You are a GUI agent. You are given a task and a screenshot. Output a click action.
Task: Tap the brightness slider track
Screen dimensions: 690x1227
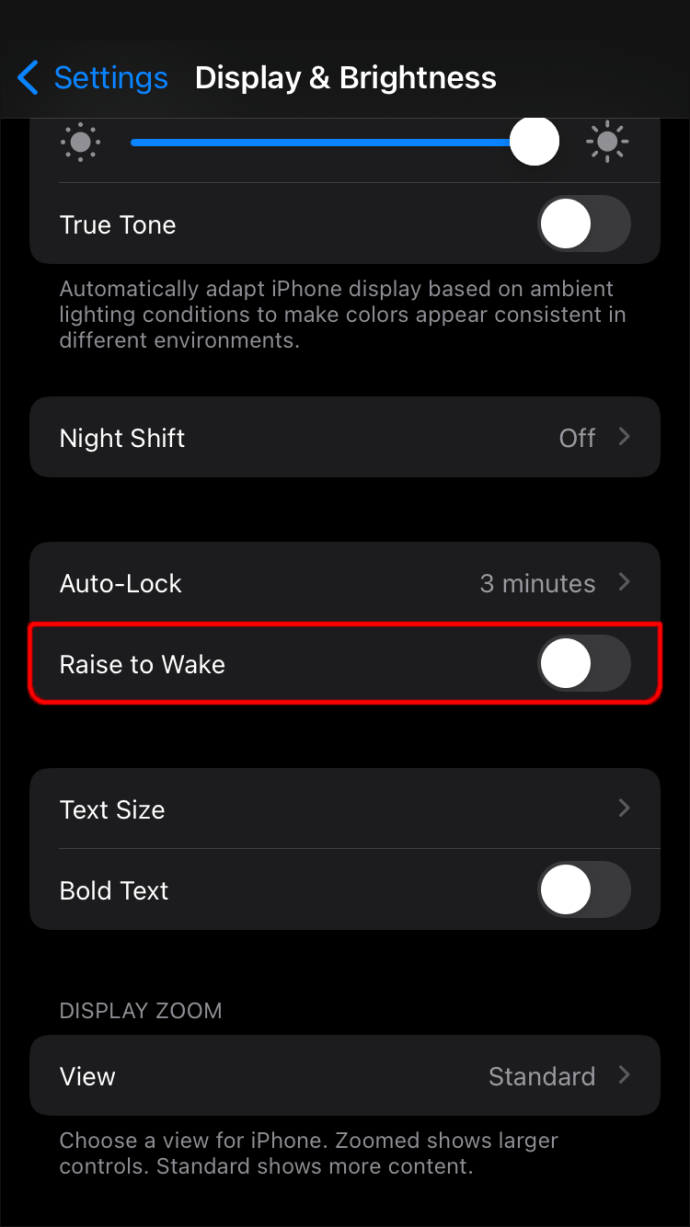click(x=345, y=143)
